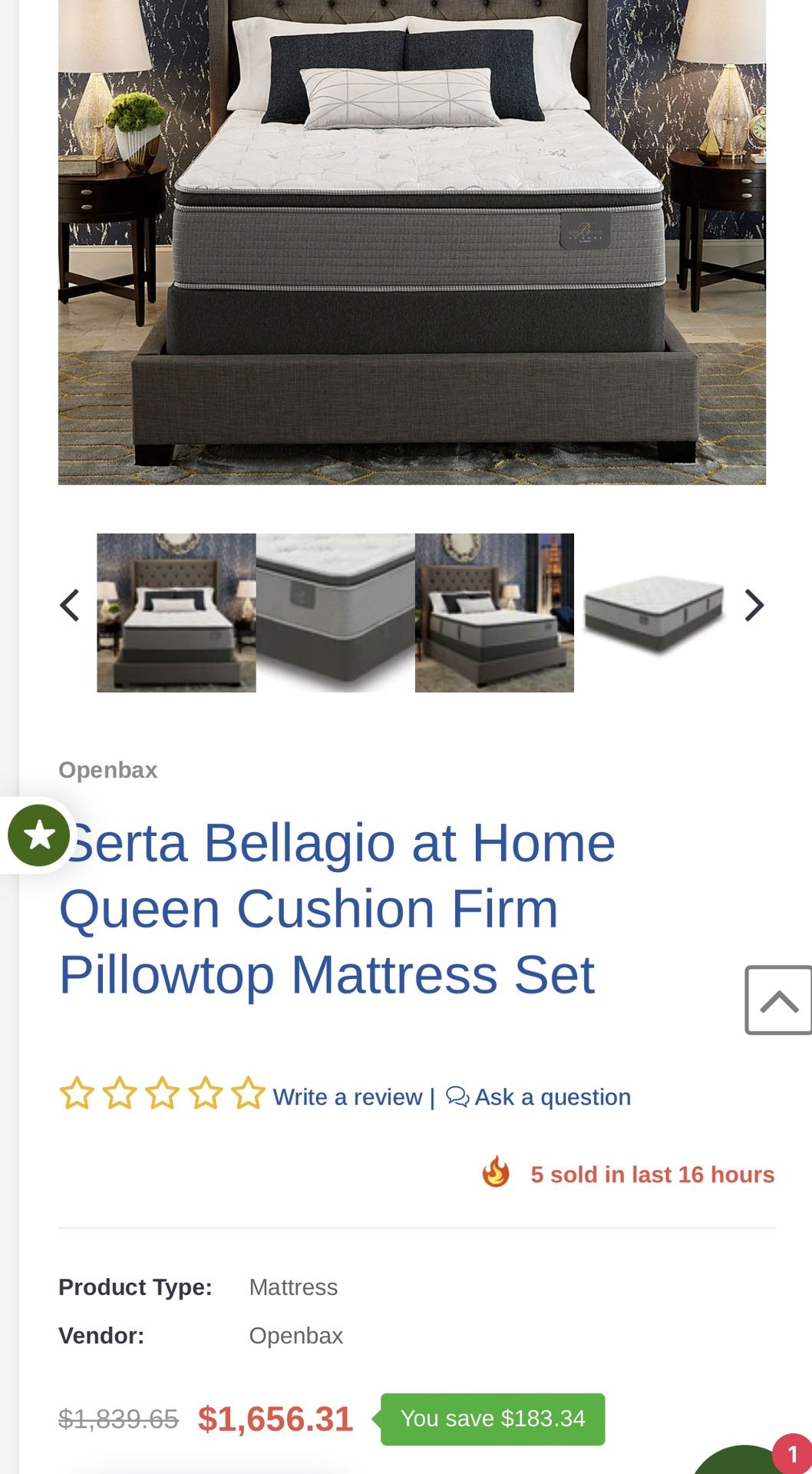The height and width of the screenshot is (1474, 812).
Task: Write a review for this mattress
Action: click(x=348, y=1097)
